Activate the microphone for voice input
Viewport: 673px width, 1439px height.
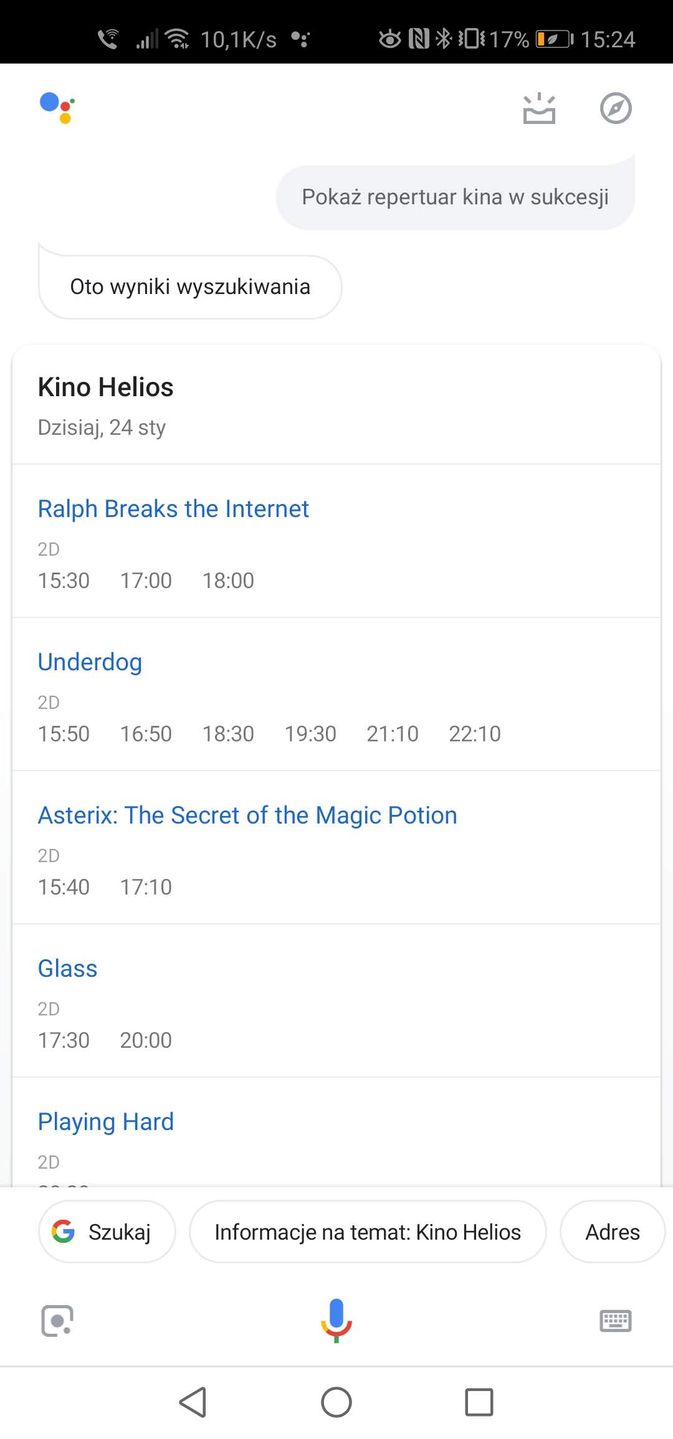[x=336, y=1320]
